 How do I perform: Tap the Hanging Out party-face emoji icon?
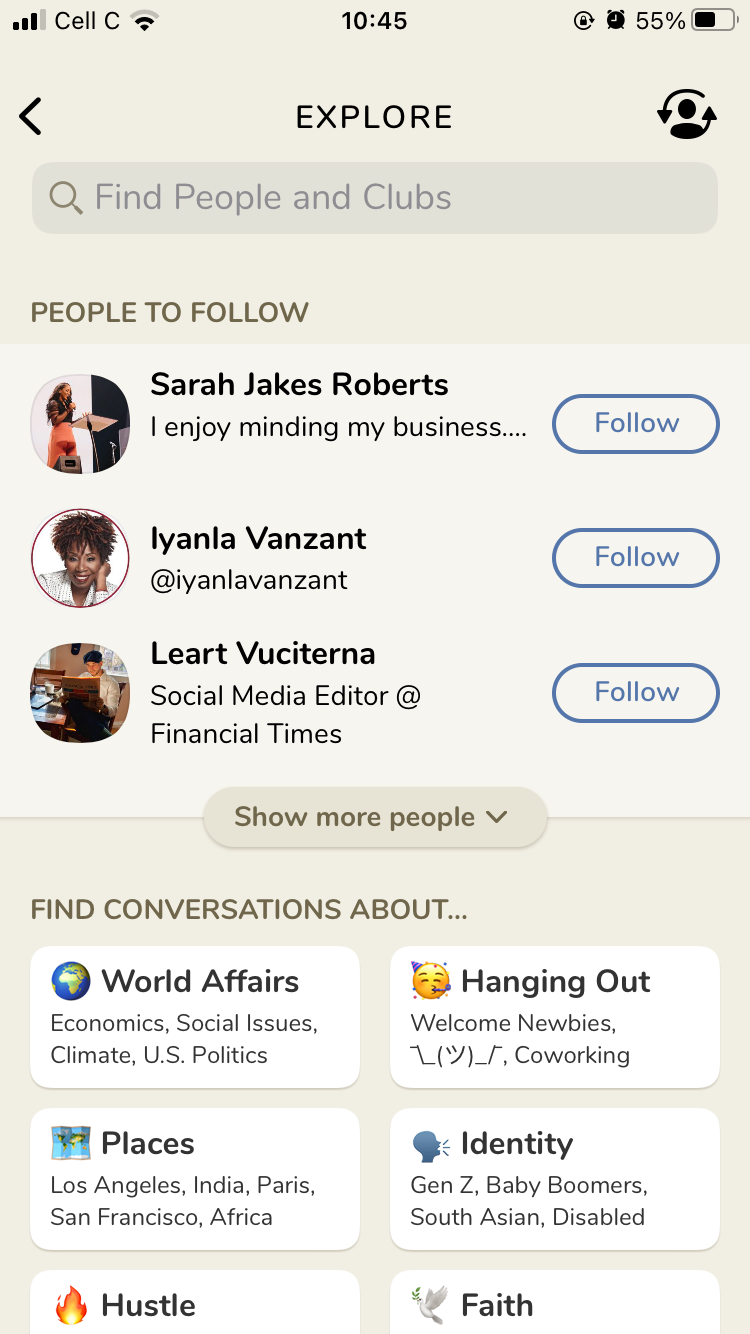(x=429, y=981)
